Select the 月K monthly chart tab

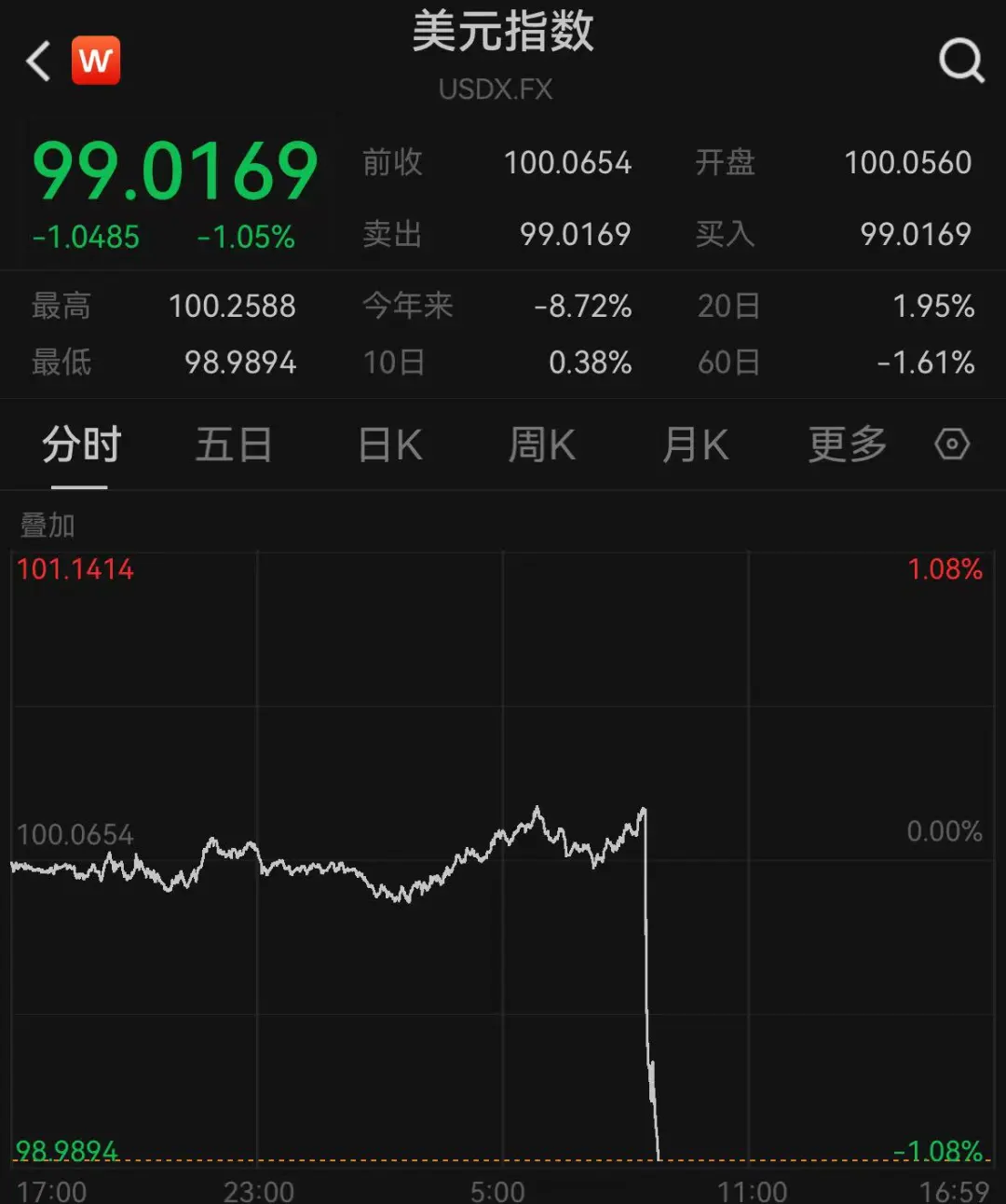point(694,445)
